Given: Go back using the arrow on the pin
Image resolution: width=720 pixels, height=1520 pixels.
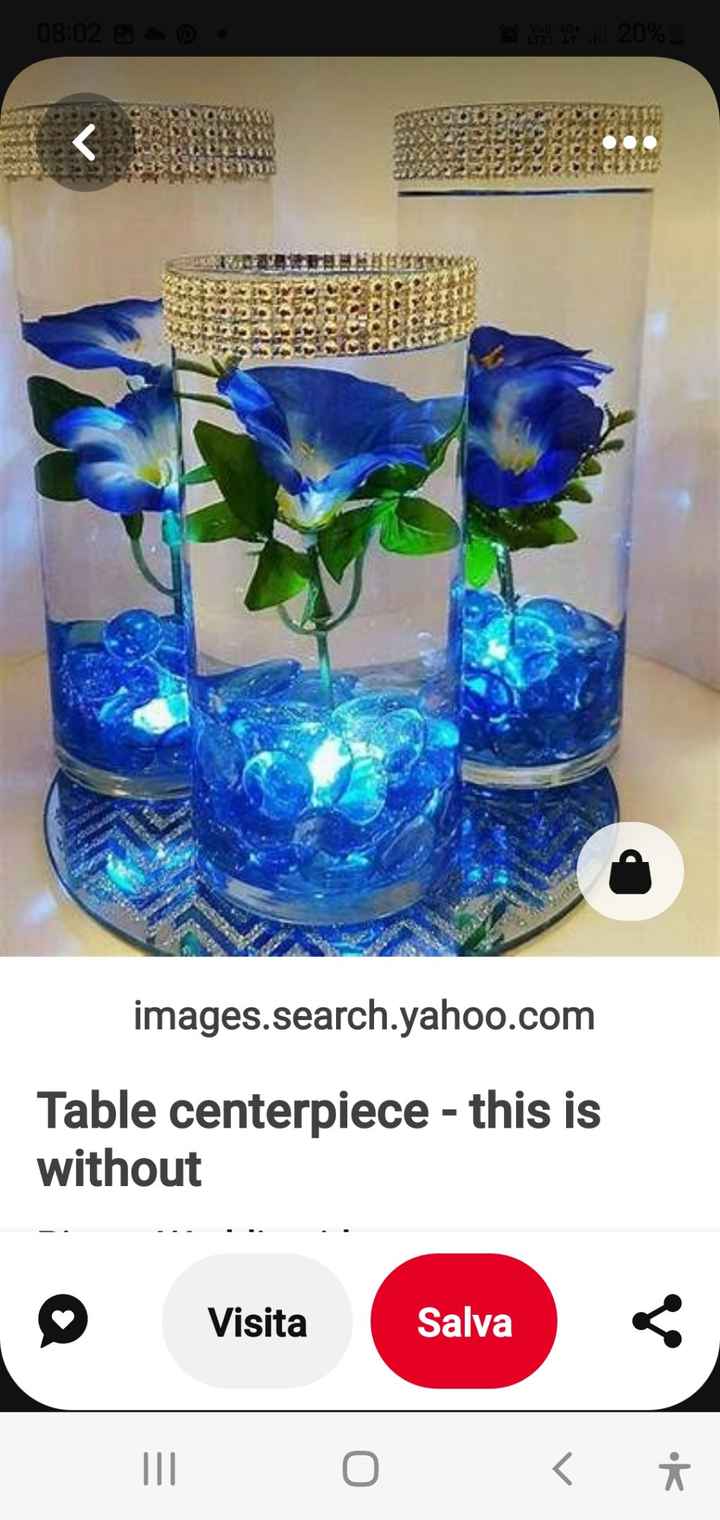Looking at the screenshot, I should coord(85,143).
